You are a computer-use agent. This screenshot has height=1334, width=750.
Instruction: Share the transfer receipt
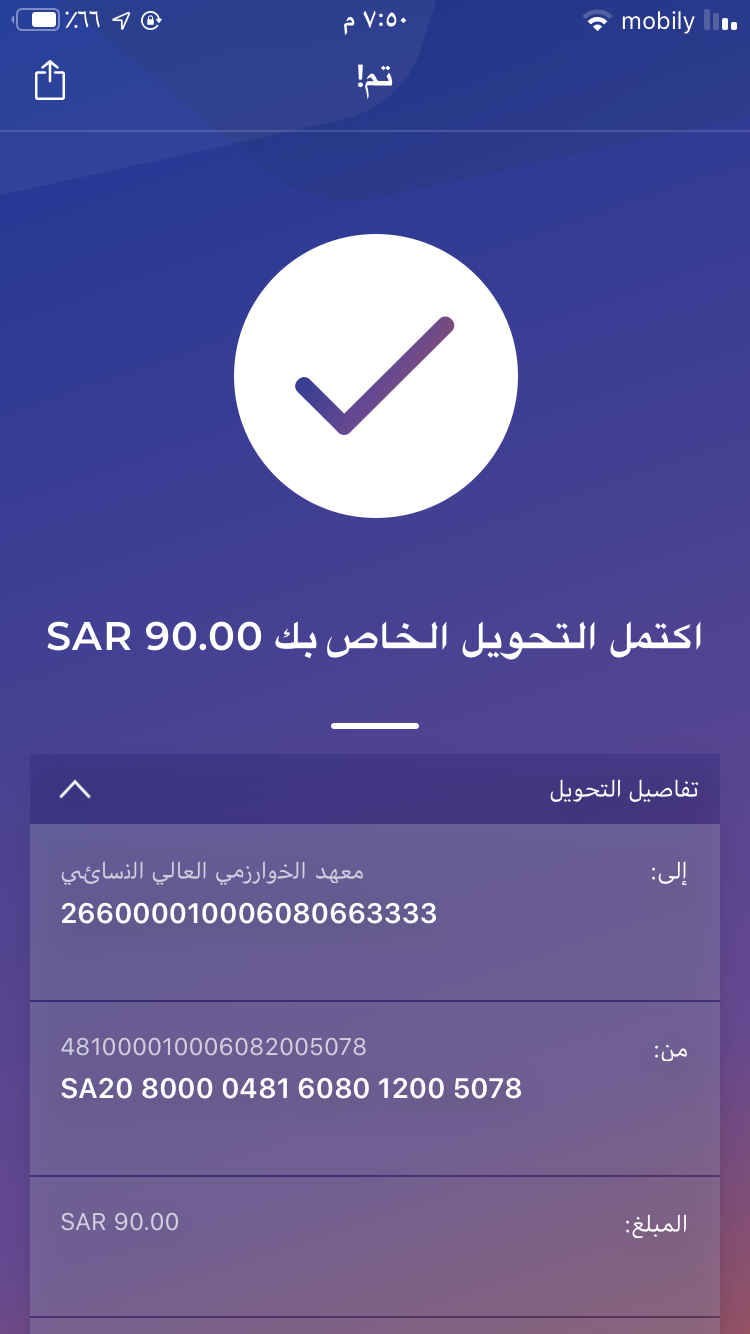tap(50, 80)
